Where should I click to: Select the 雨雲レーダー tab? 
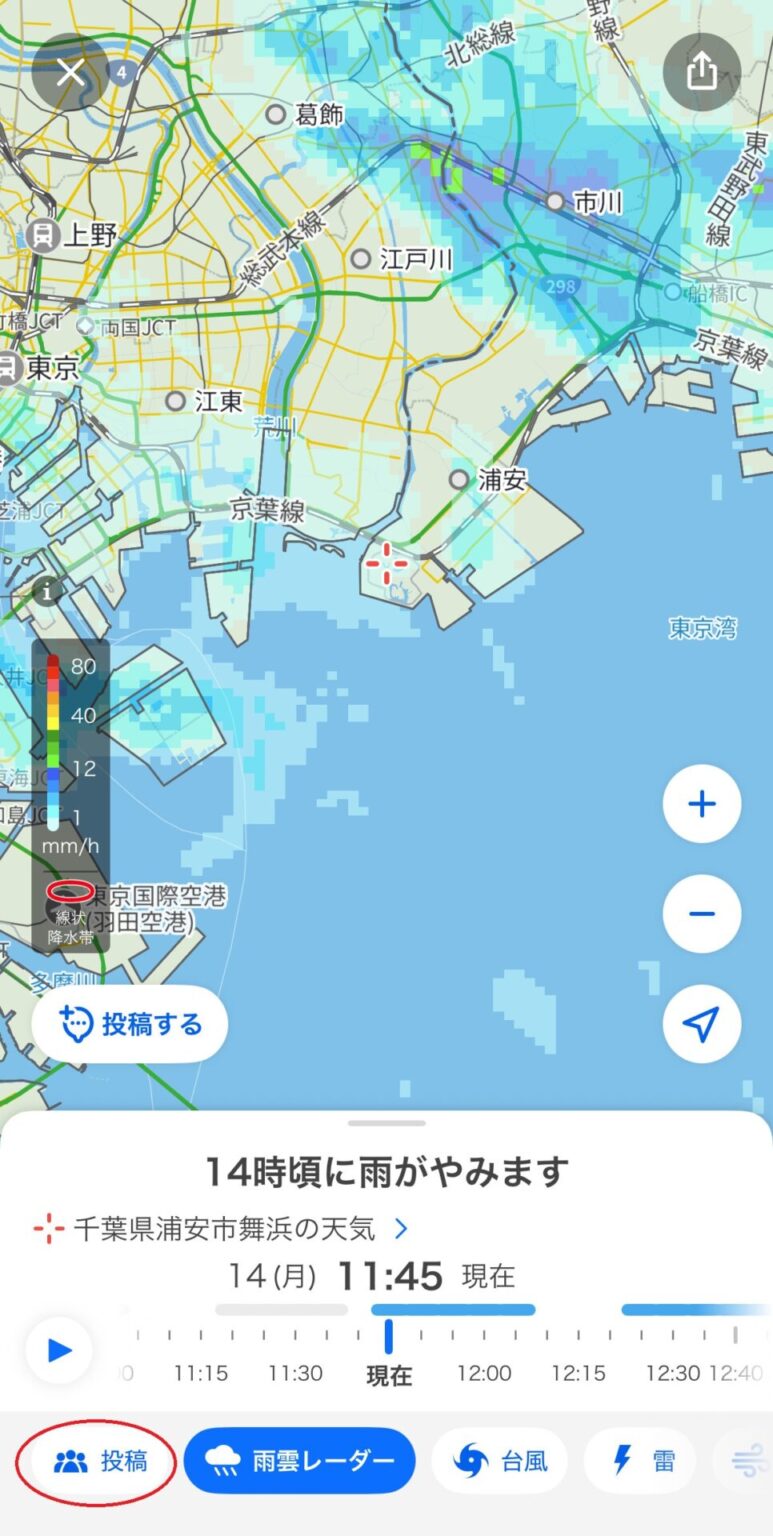[299, 1460]
